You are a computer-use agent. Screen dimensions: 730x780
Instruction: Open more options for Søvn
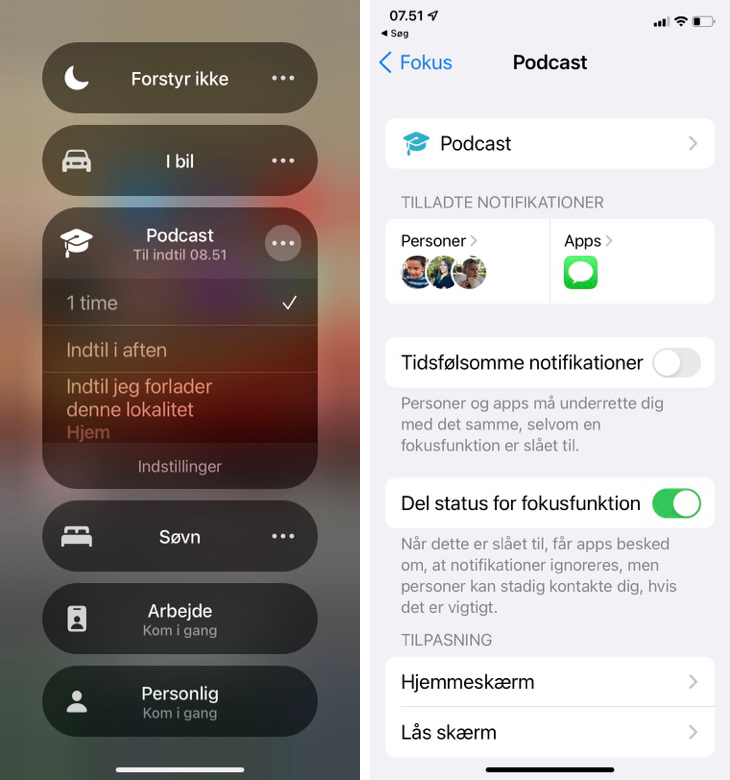tap(283, 537)
